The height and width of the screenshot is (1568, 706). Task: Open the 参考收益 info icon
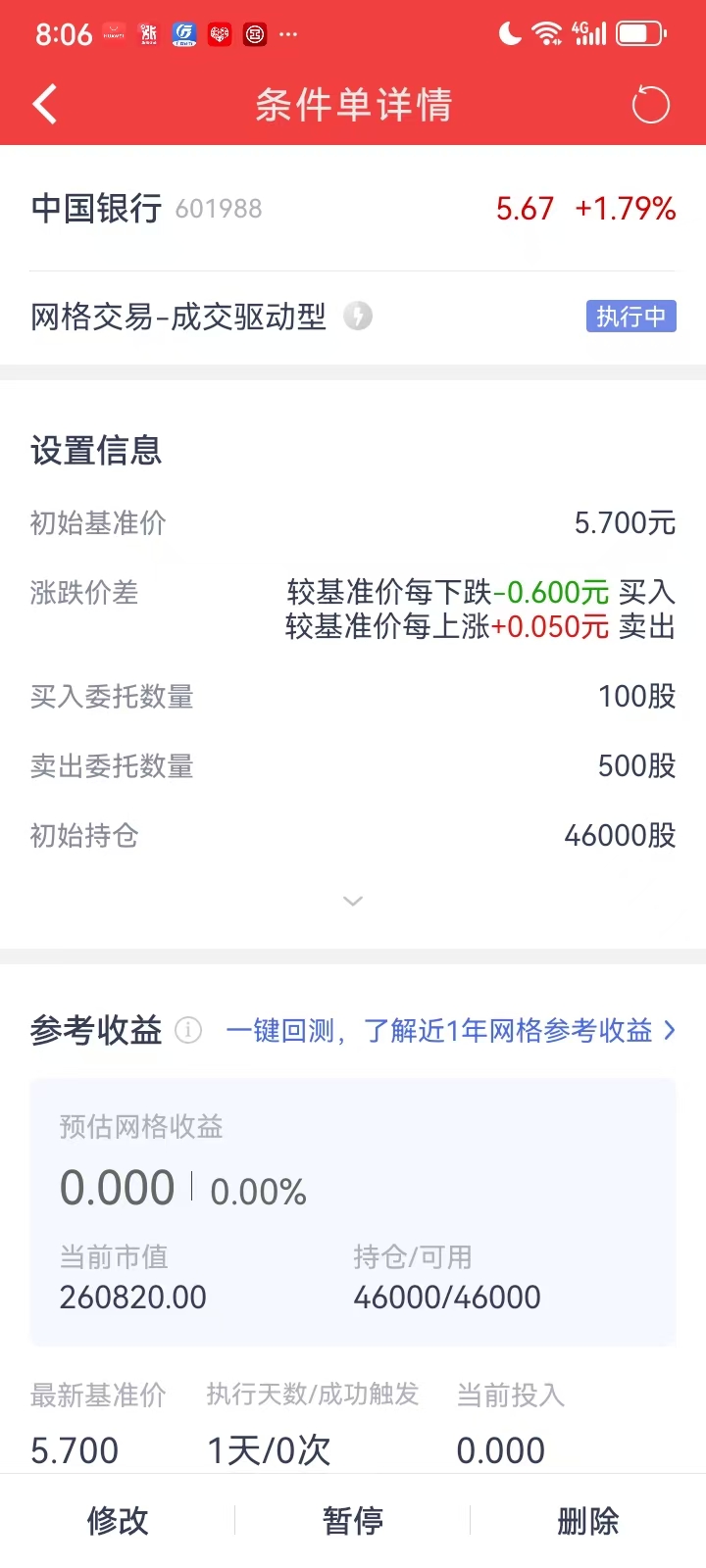[188, 1030]
